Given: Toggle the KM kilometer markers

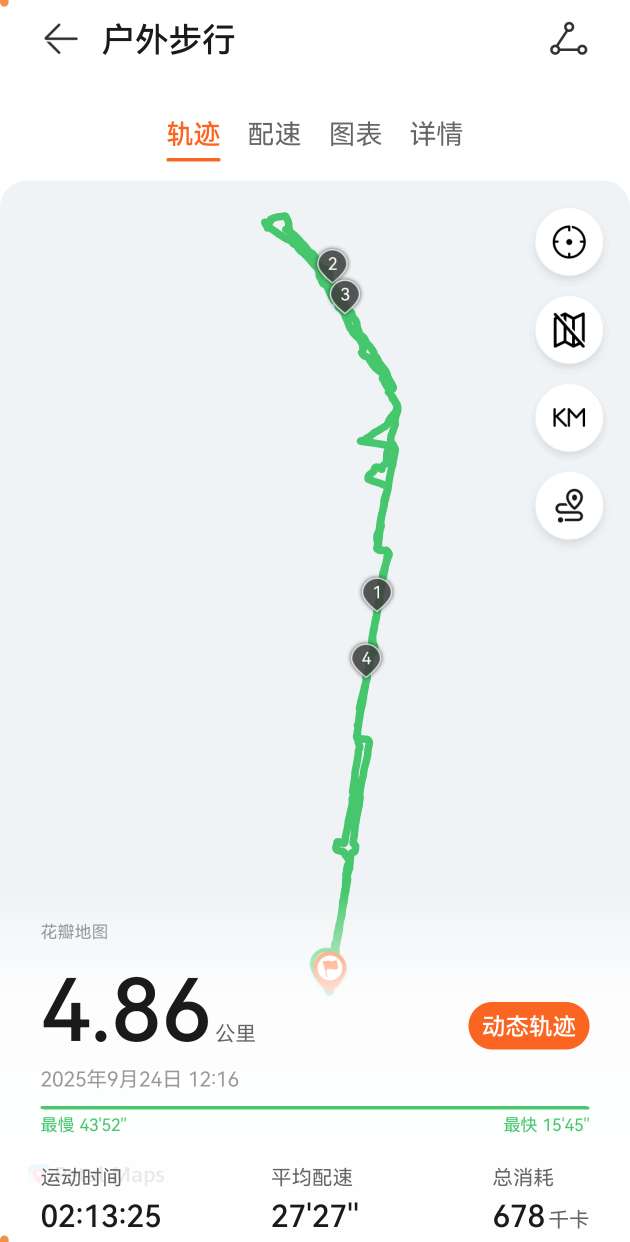Looking at the screenshot, I should pos(569,417).
